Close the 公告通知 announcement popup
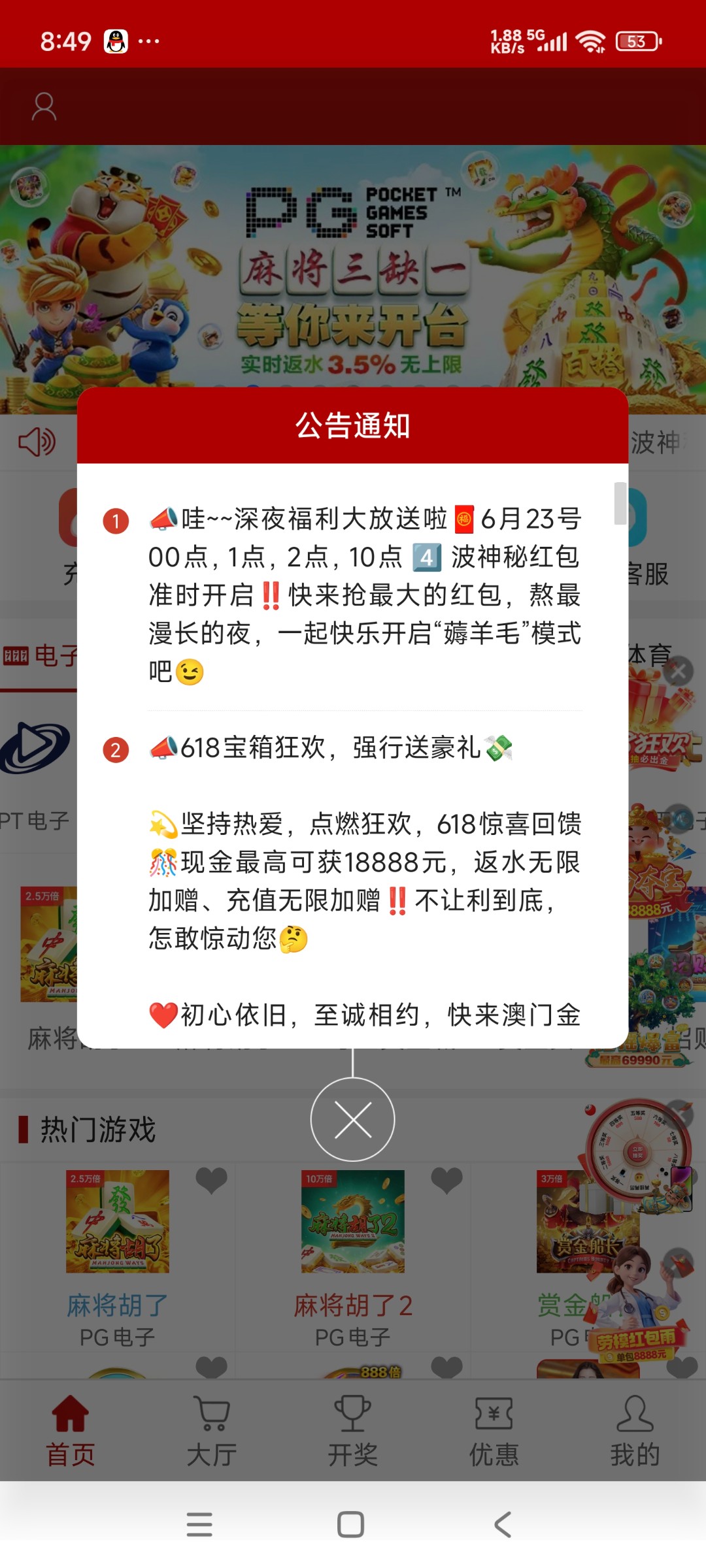The width and height of the screenshot is (706, 1568). (x=352, y=1120)
